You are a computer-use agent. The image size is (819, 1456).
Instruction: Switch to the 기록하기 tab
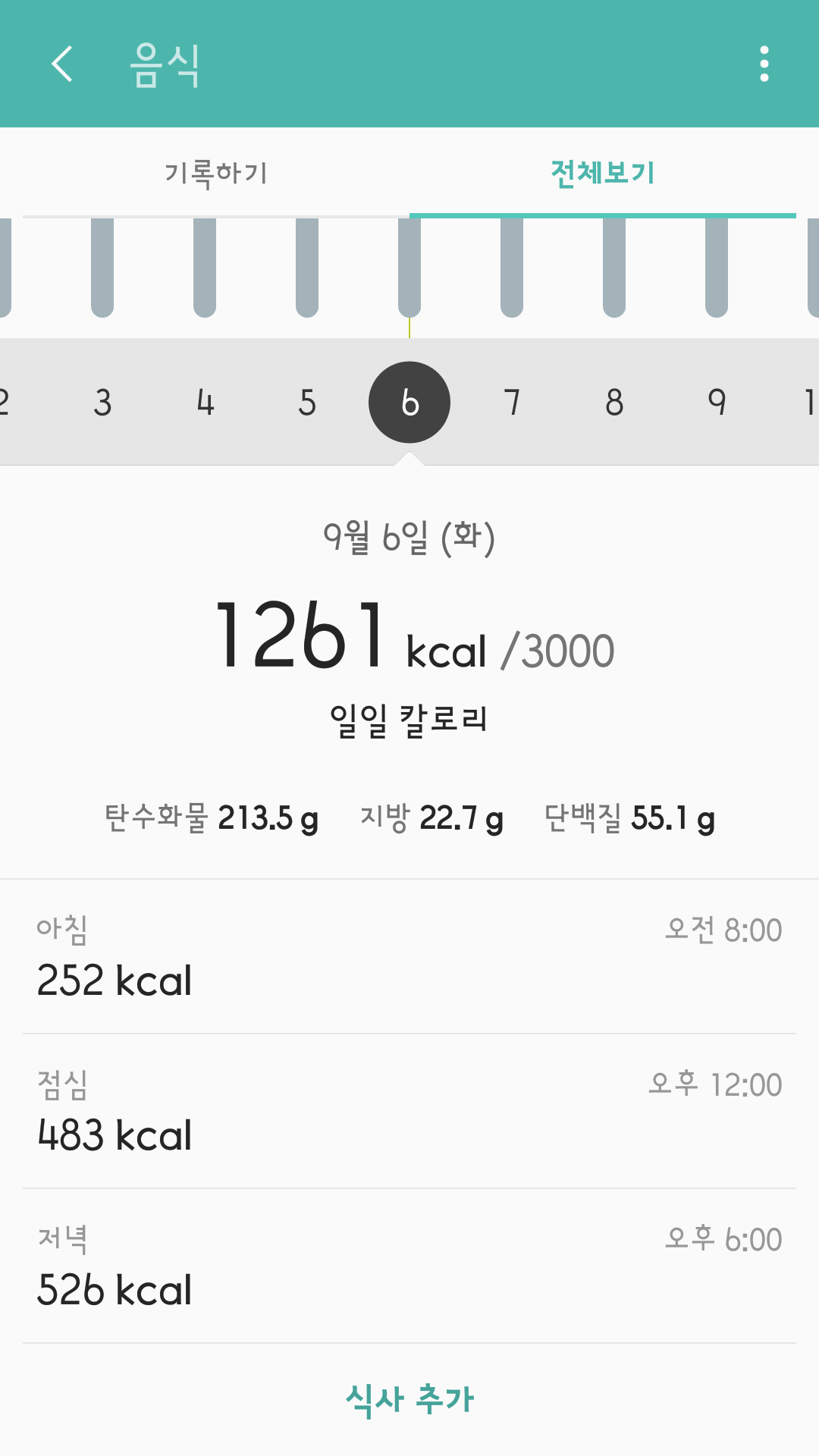tap(216, 173)
